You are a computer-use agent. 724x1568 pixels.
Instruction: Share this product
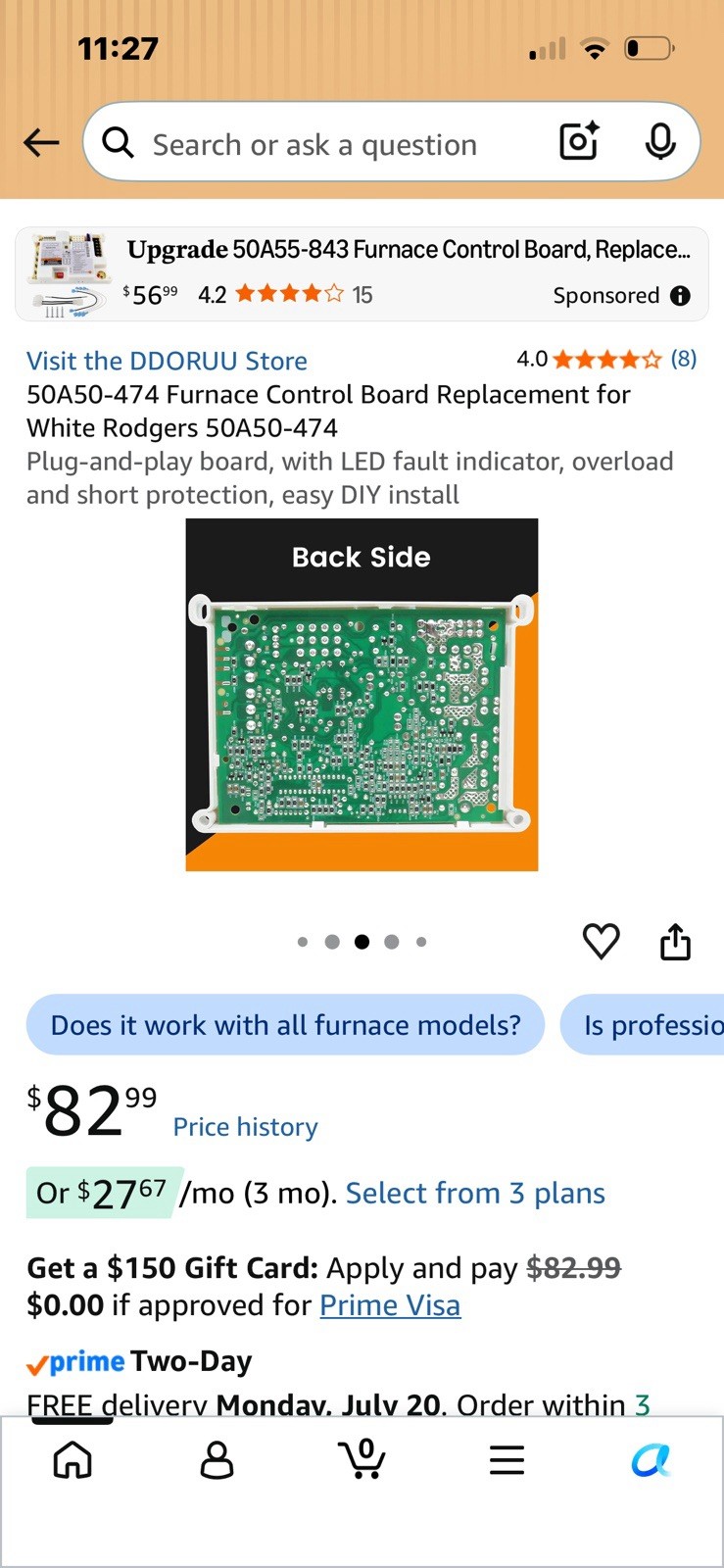pos(675,942)
